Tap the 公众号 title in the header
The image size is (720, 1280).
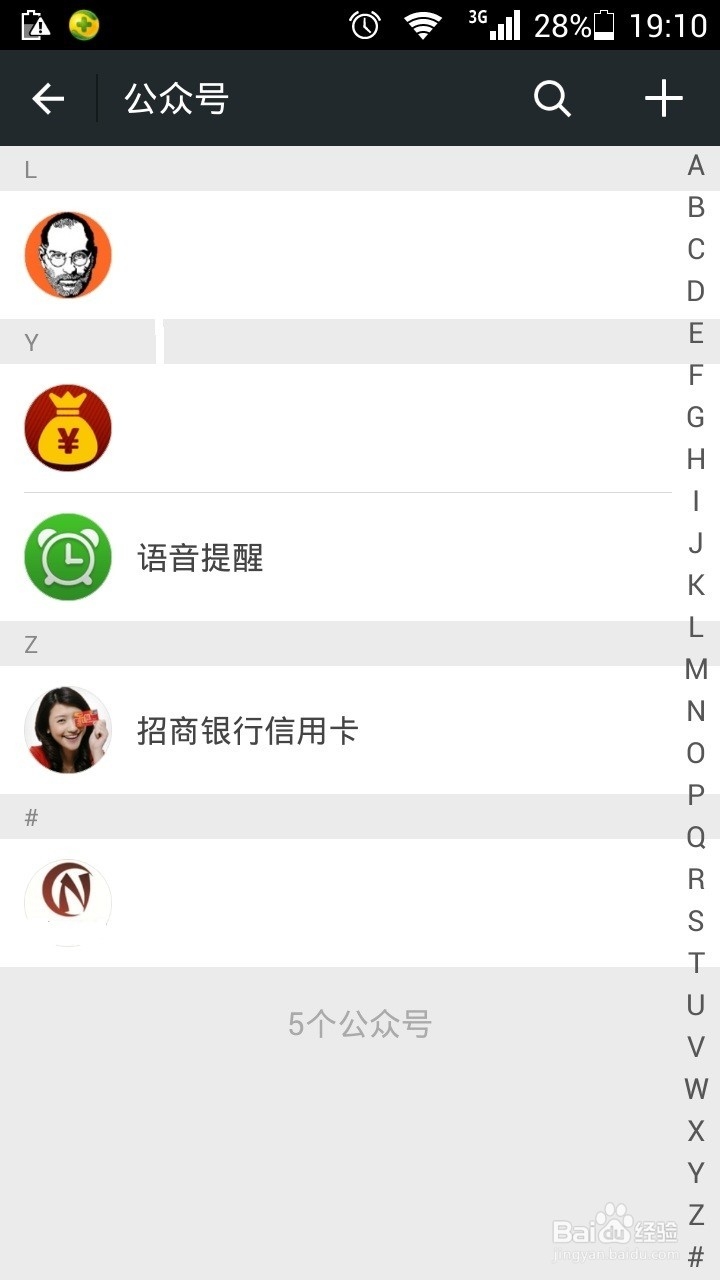[x=176, y=99]
